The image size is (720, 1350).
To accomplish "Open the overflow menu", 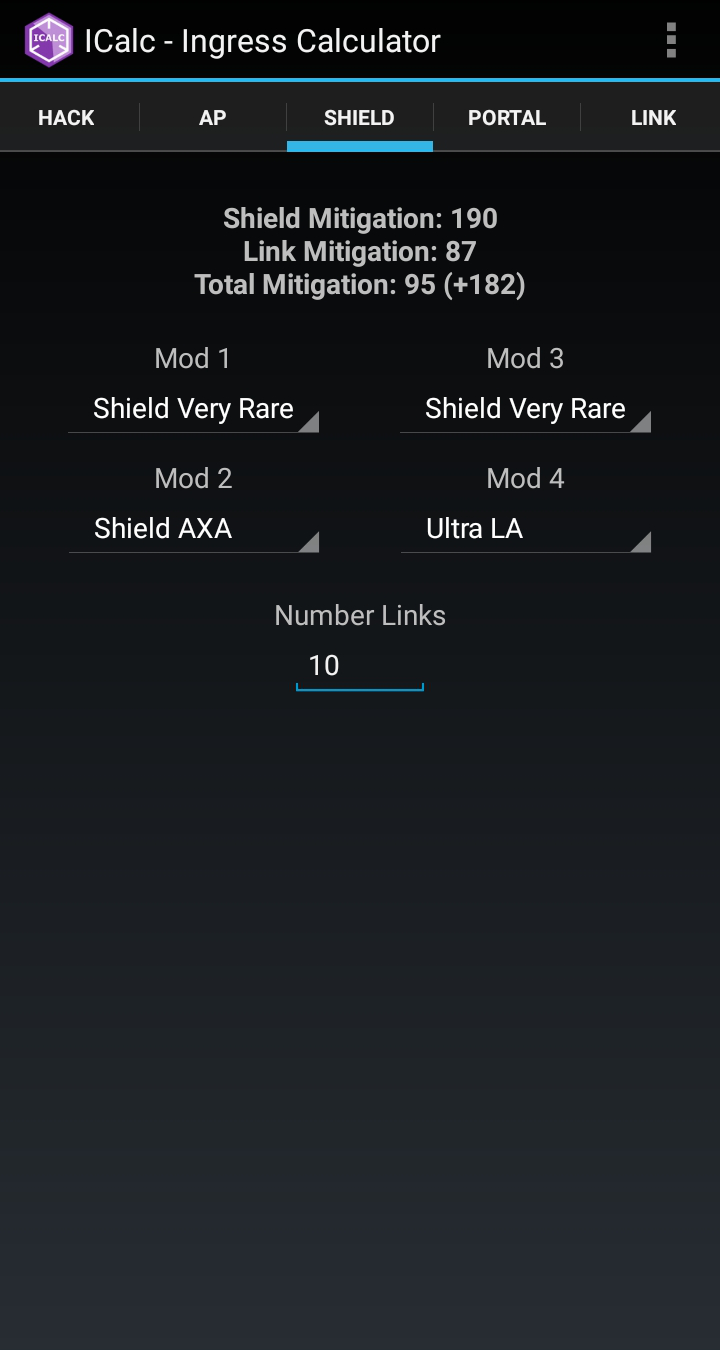I will 671,40.
